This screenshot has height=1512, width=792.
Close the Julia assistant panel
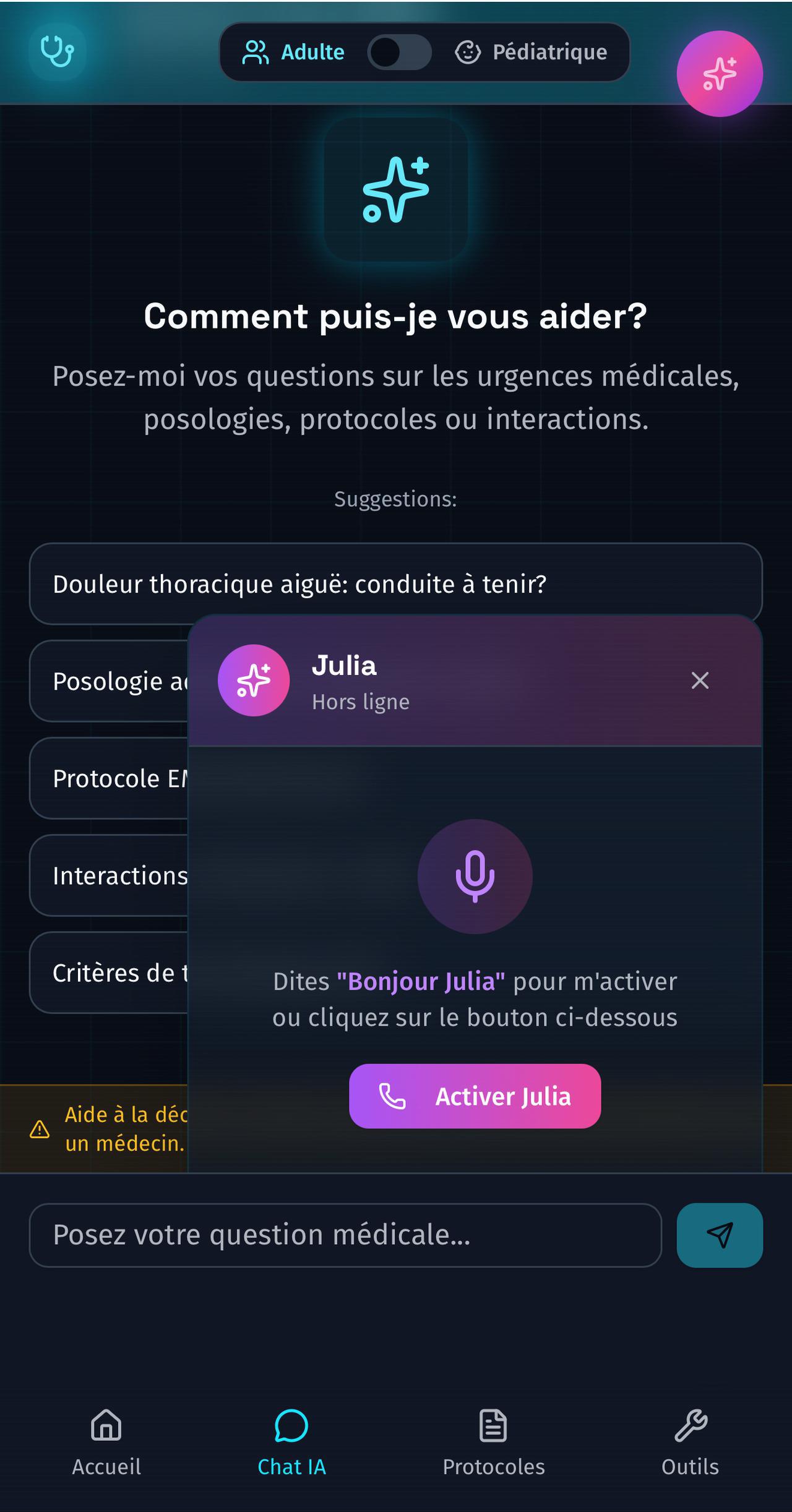[700, 681]
